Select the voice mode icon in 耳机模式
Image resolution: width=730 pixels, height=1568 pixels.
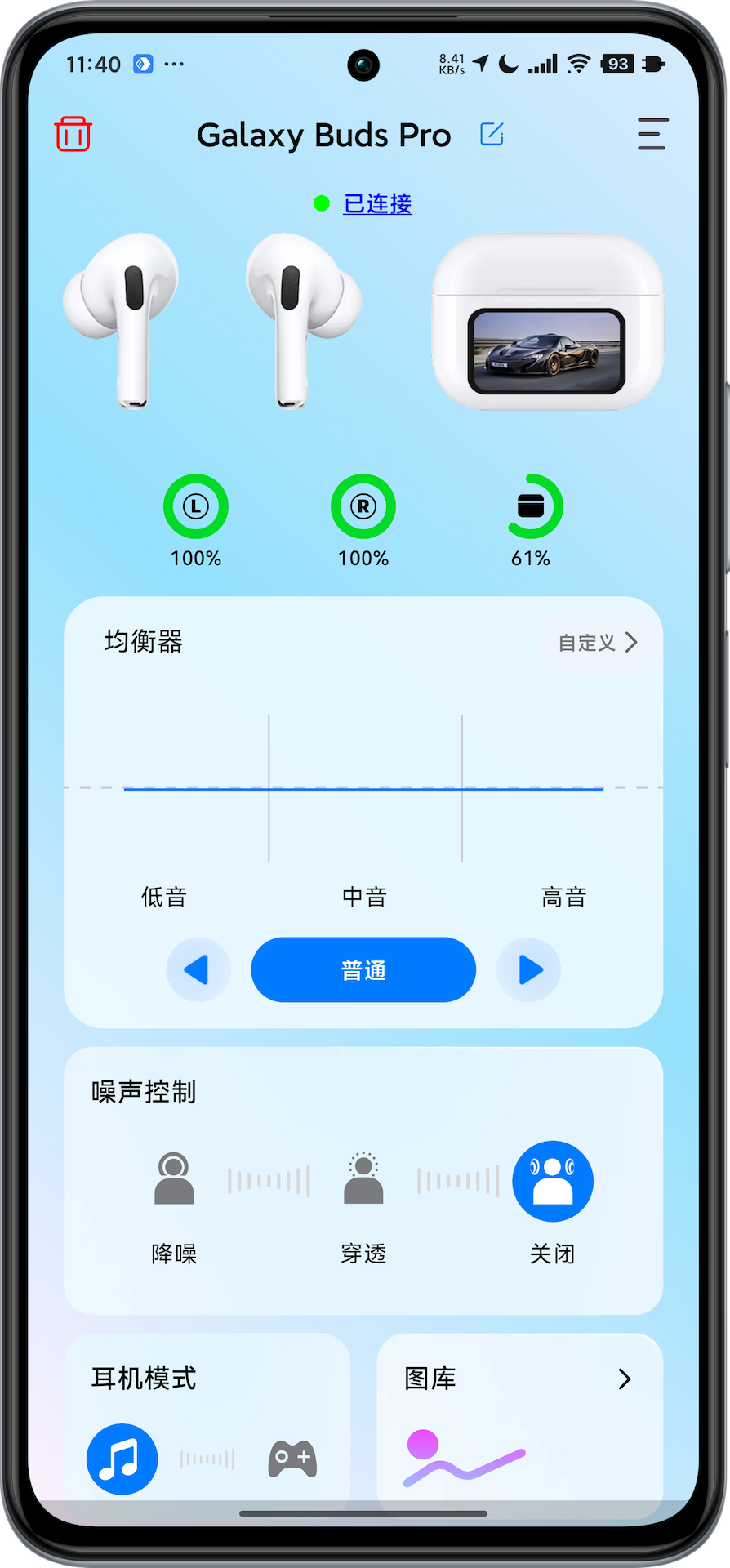click(x=206, y=1459)
